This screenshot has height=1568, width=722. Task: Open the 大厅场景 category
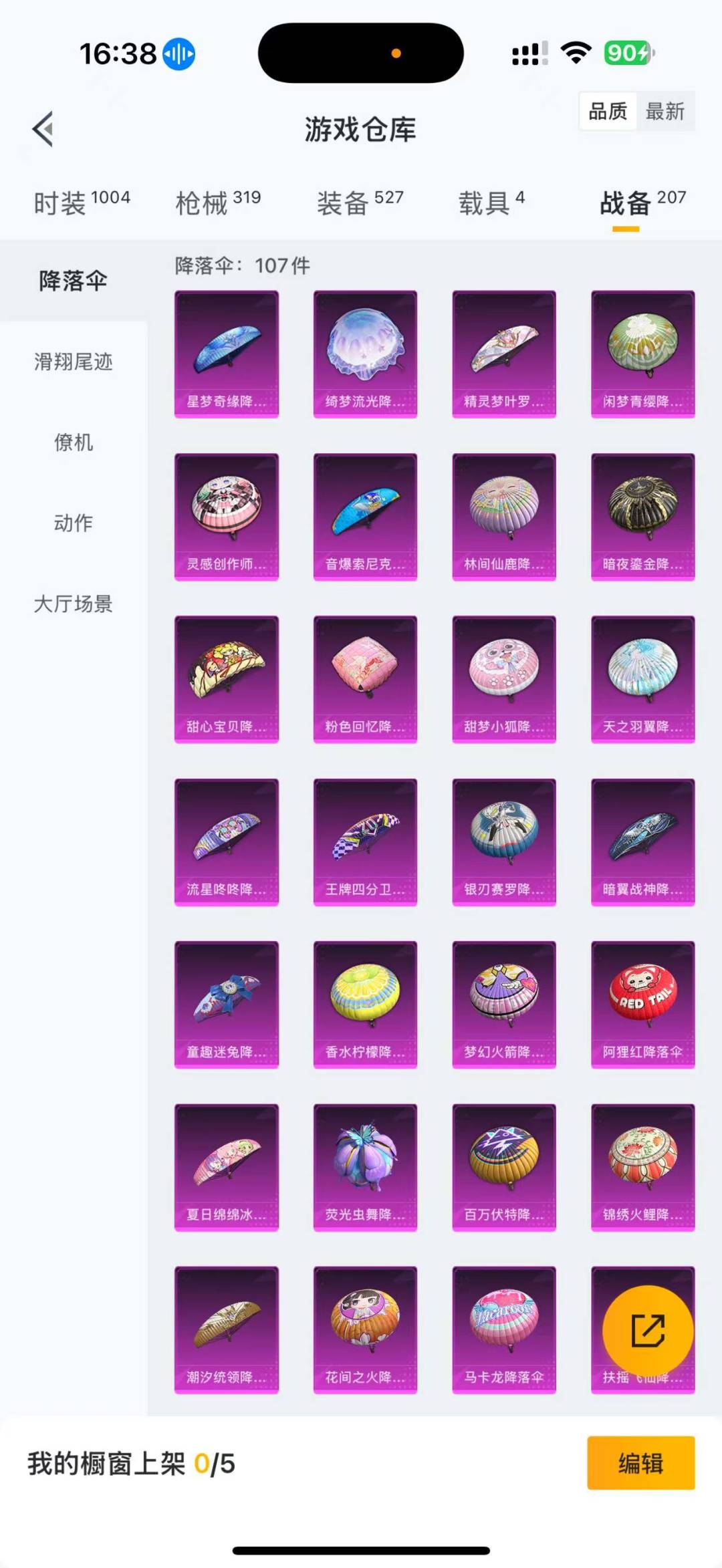[x=72, y=604]
